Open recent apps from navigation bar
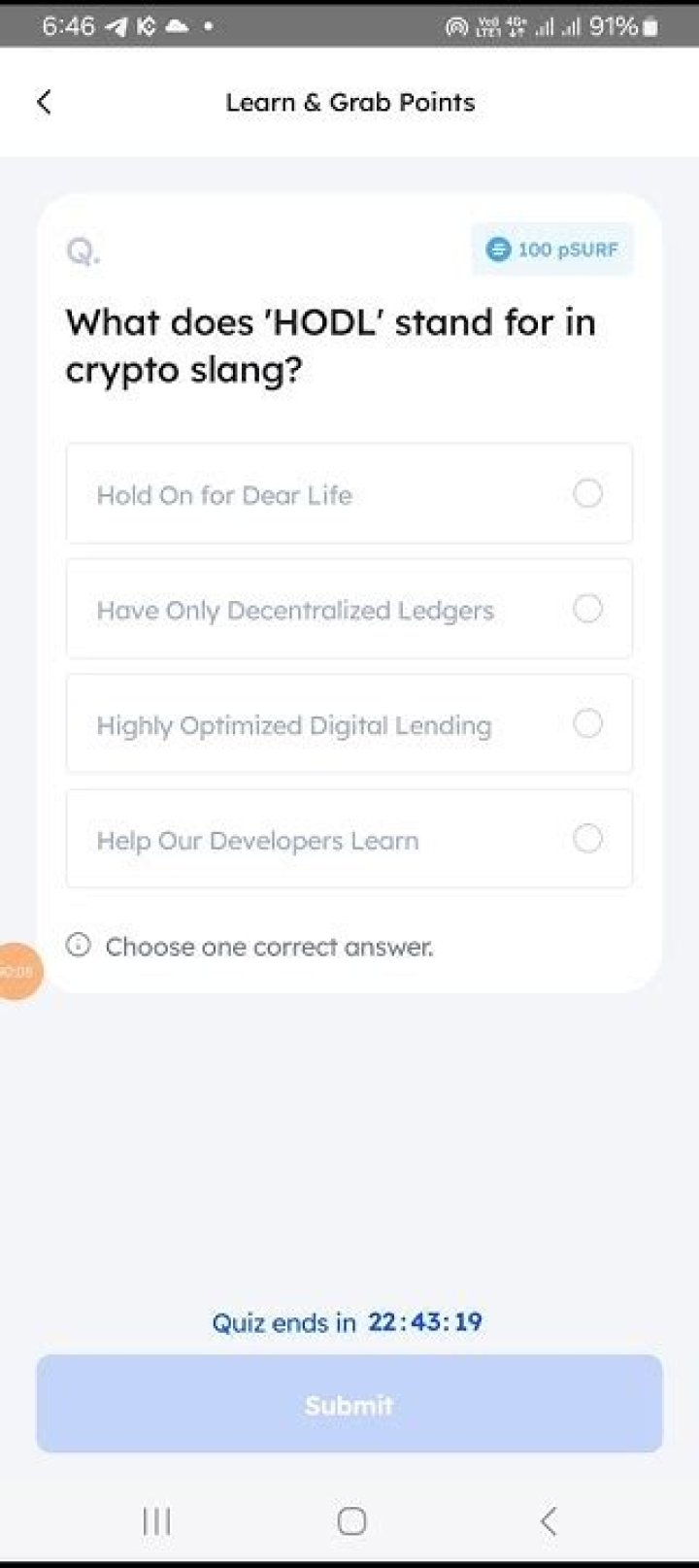Viewport: 699px width, 1568px height. 156,1520
